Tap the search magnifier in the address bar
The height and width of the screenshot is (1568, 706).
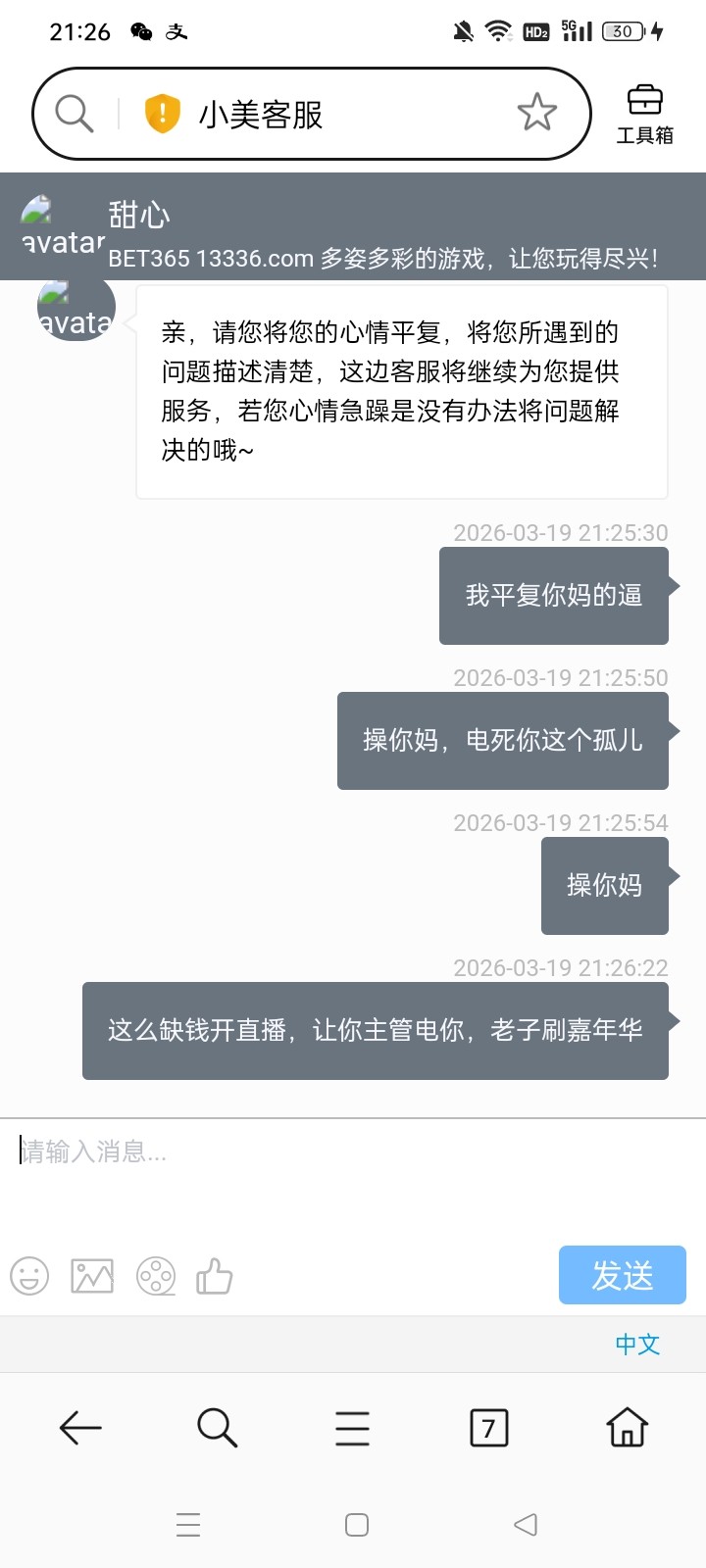75,114
